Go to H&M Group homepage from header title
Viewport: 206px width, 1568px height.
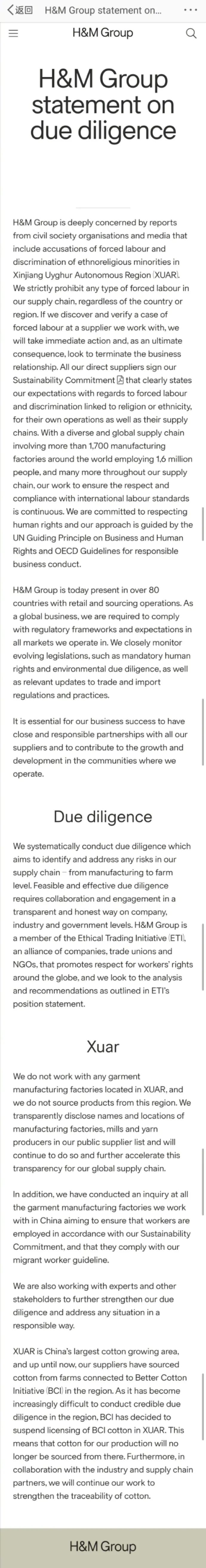(x=102, y=33)
